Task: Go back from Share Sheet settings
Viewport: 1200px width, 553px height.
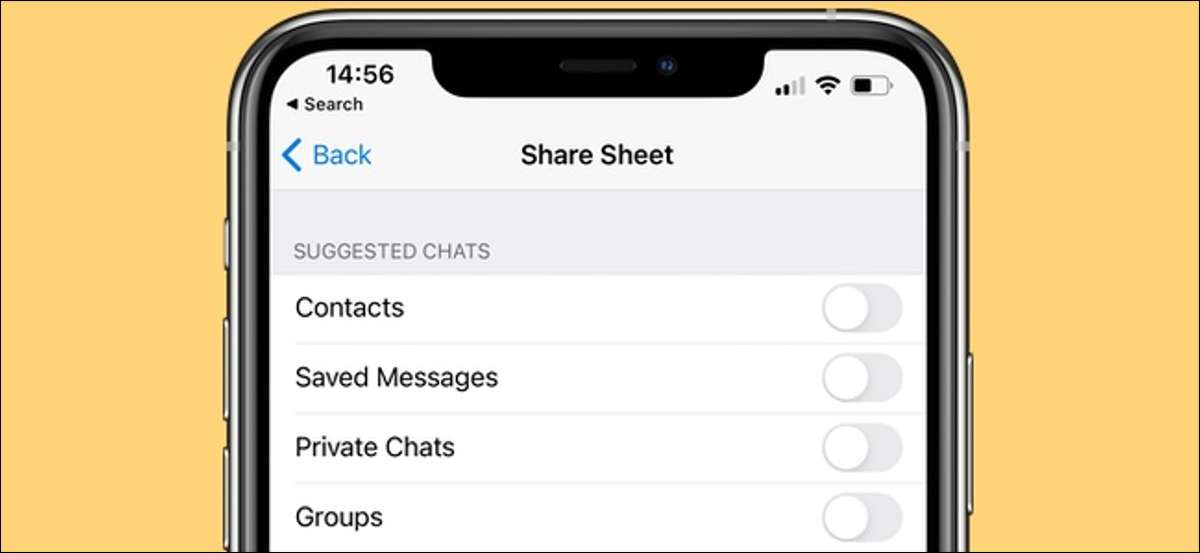Action: click(x=326, y=155)
